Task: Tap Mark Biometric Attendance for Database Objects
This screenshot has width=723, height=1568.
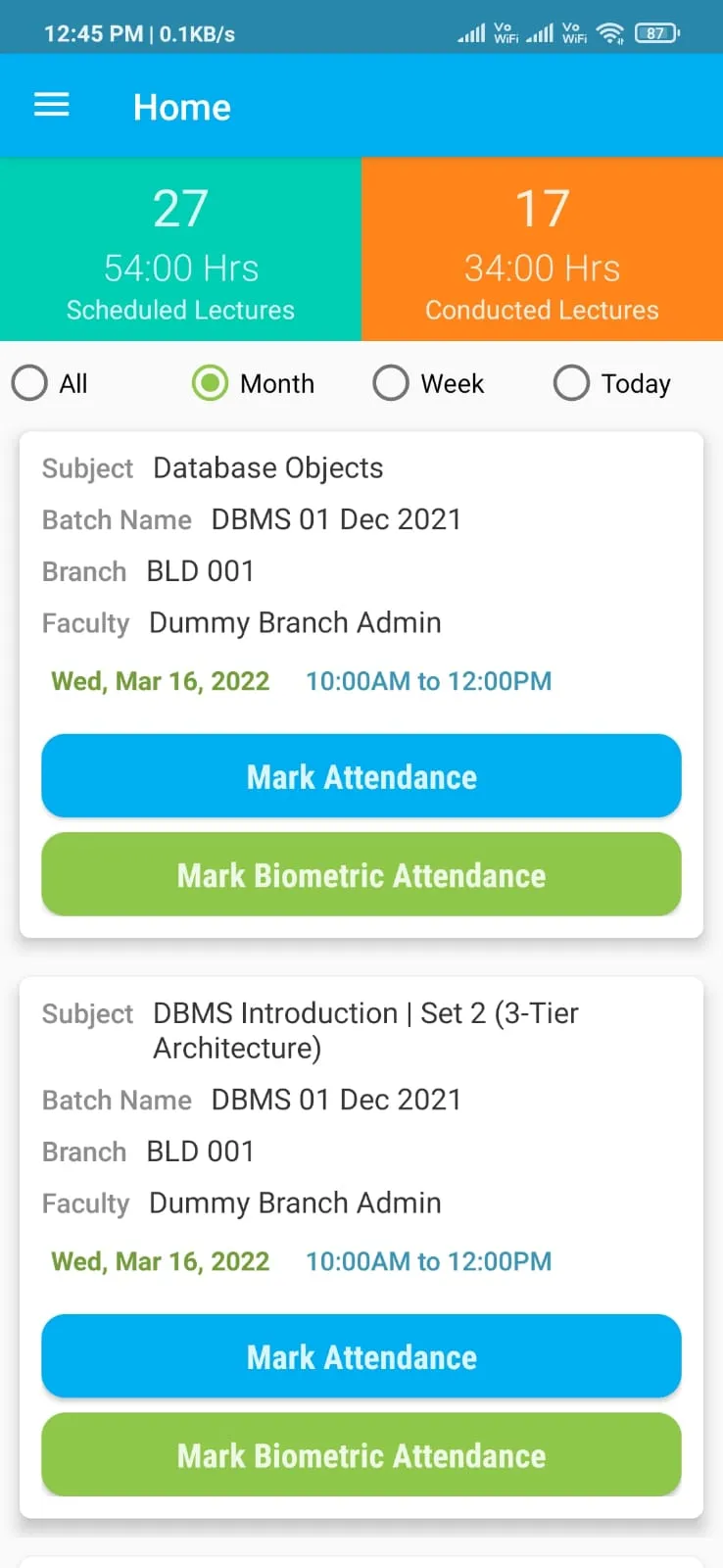Action: [x=361, y=874]
